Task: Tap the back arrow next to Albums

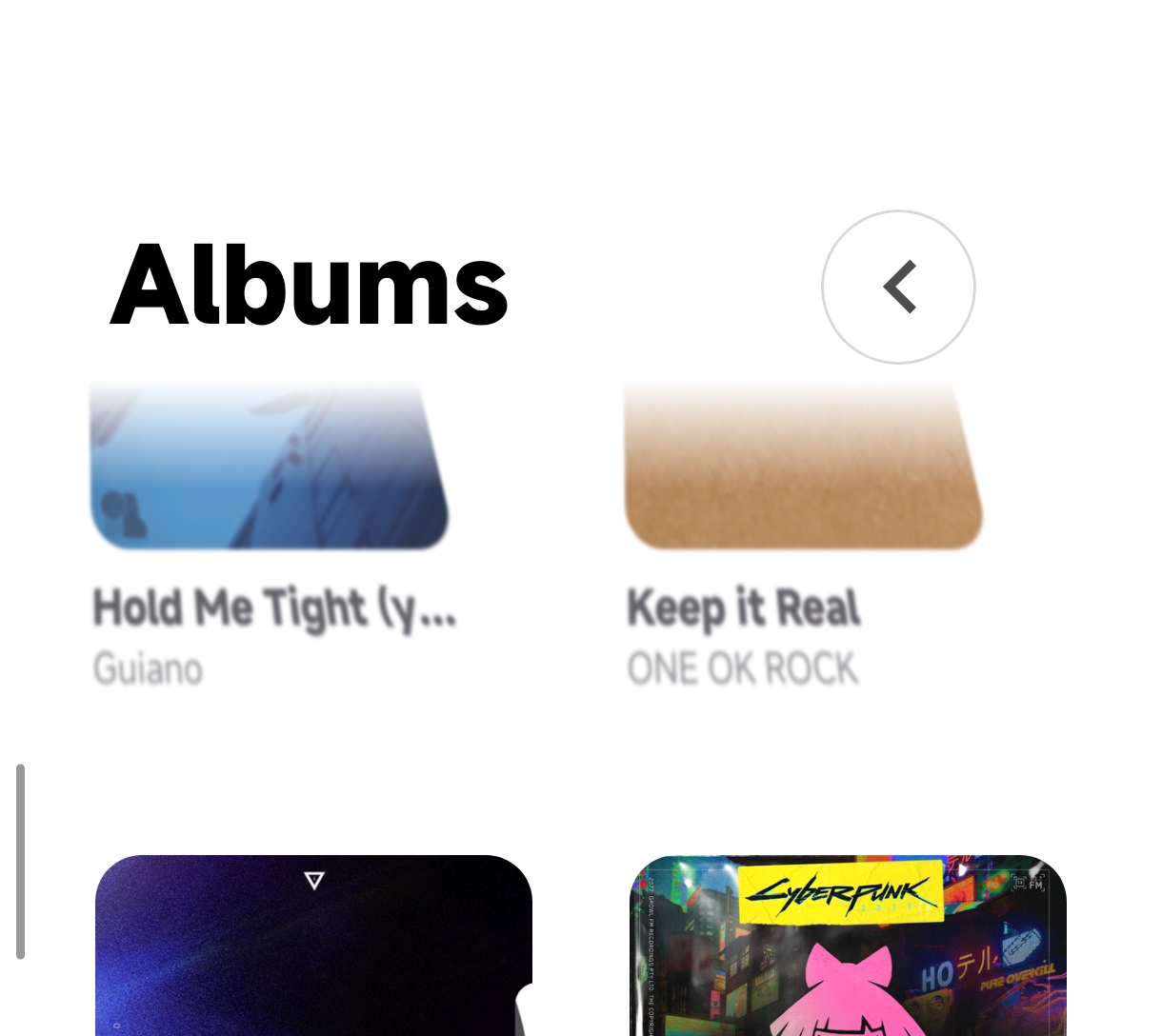Action: tap(898, 287)
